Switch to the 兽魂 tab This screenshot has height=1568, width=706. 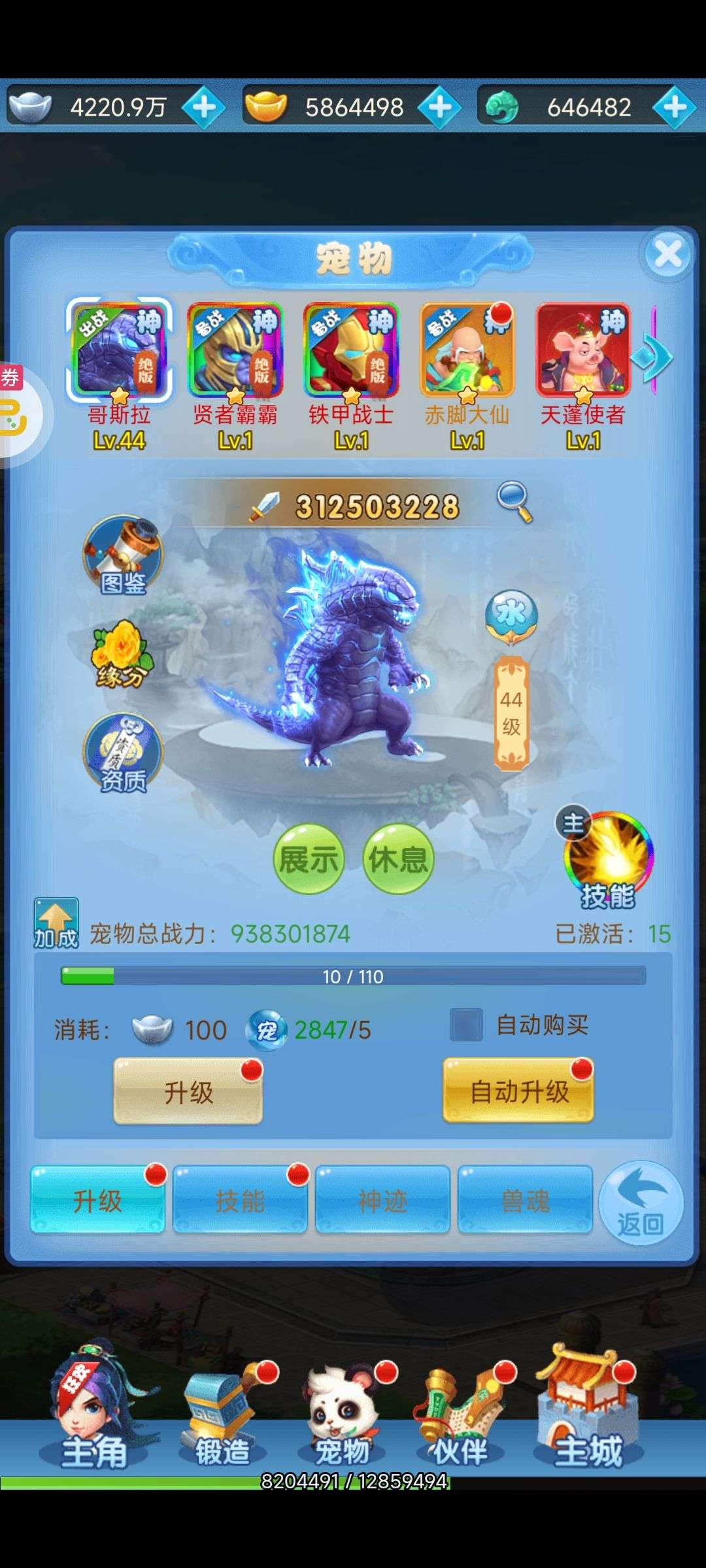click(526, 1200)
